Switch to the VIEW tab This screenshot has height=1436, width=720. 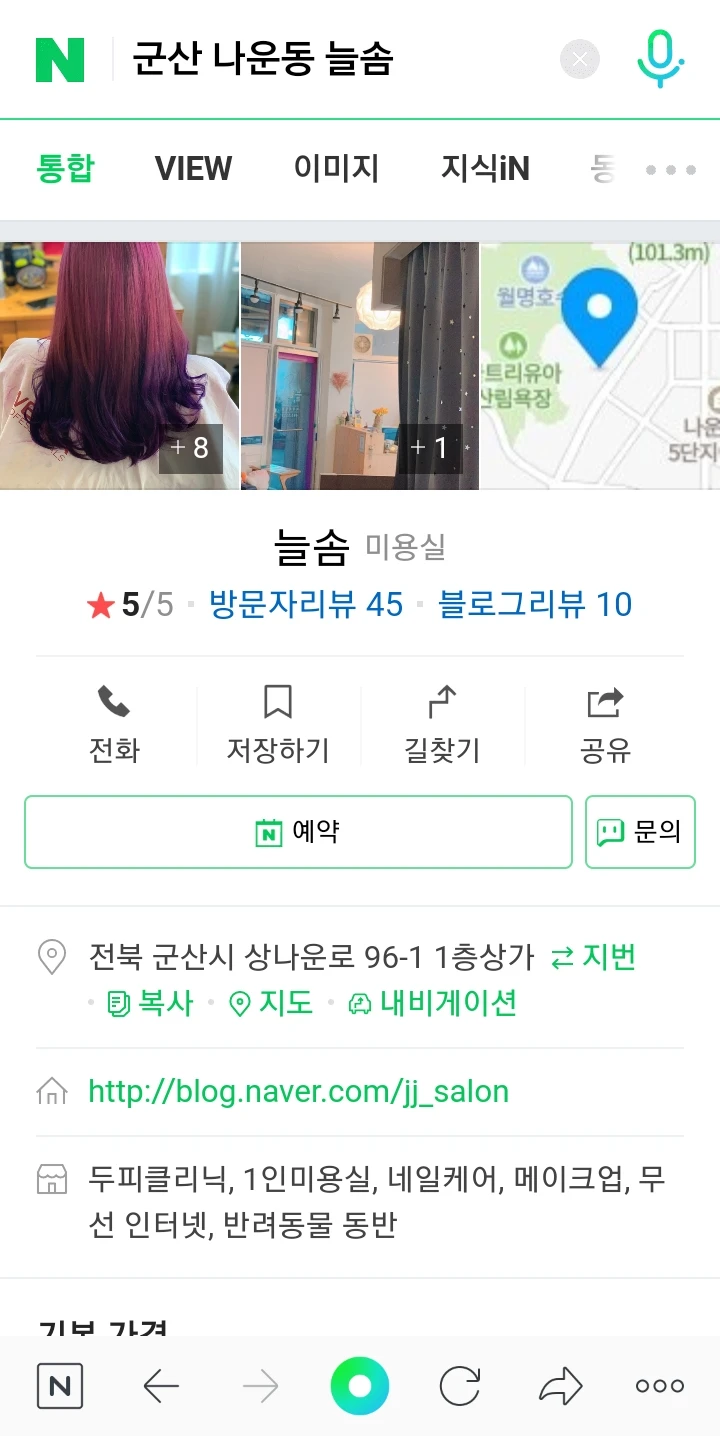[x=193, y=168]
